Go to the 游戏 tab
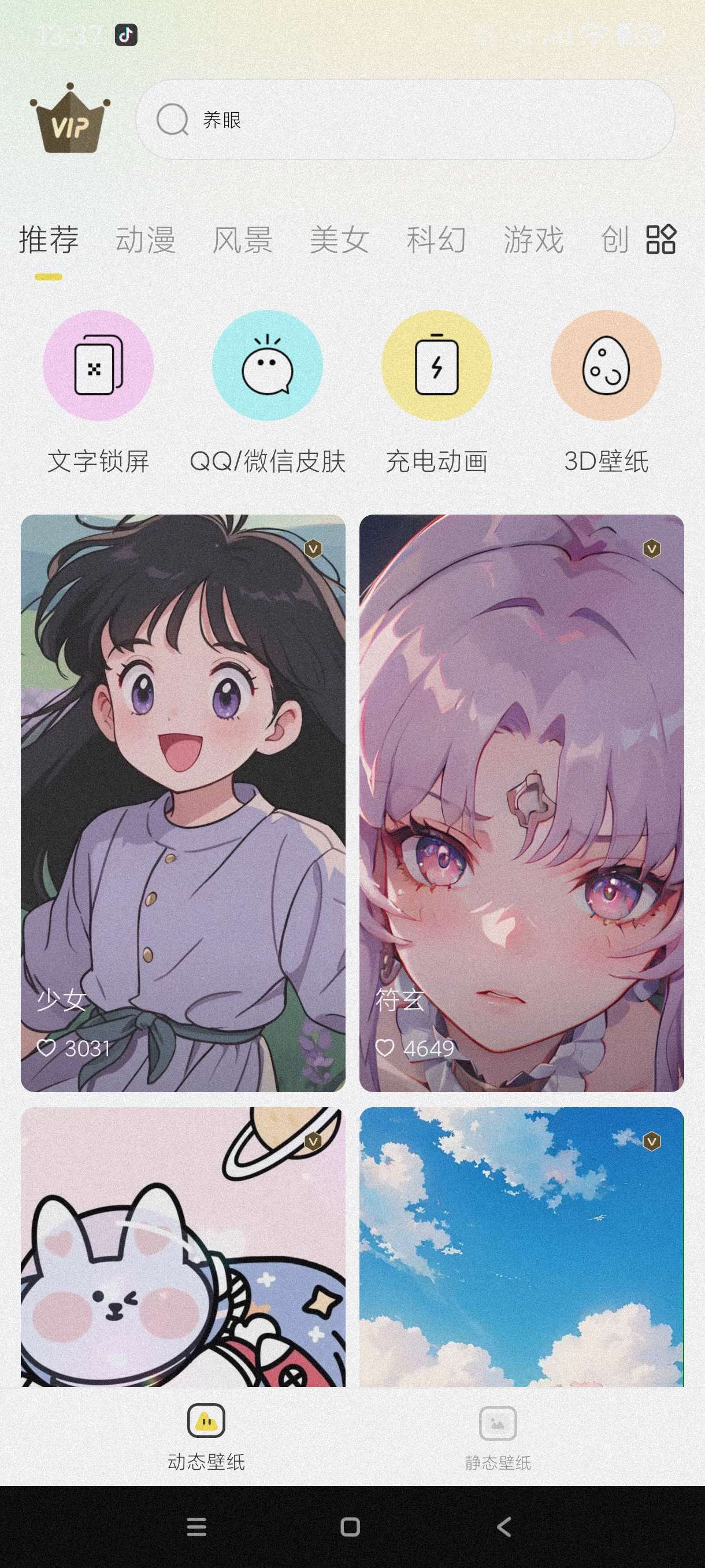The height and width of the screenshot is (1568, 705). [x=533, y=239]
